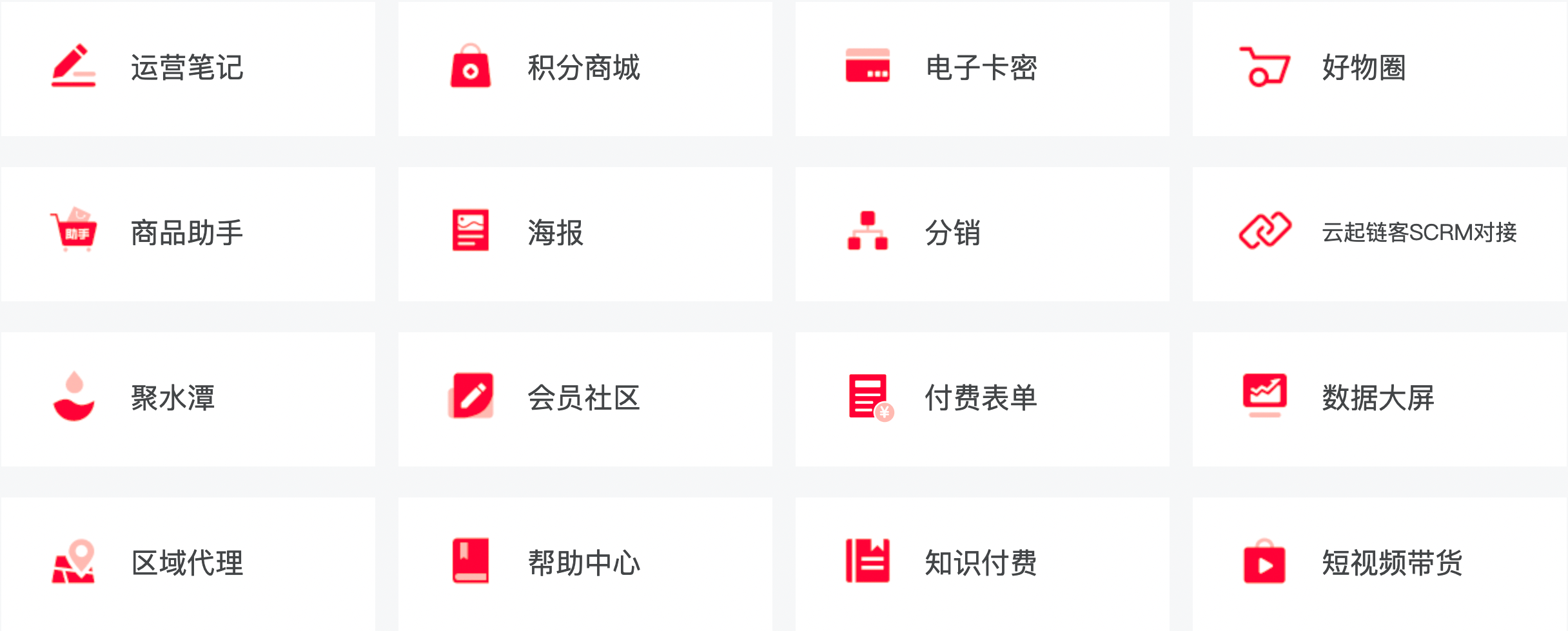1568x631 pixels.
Task: Open the 运营笔记 card
Action: pyautogui.click(x=187, y=68)
